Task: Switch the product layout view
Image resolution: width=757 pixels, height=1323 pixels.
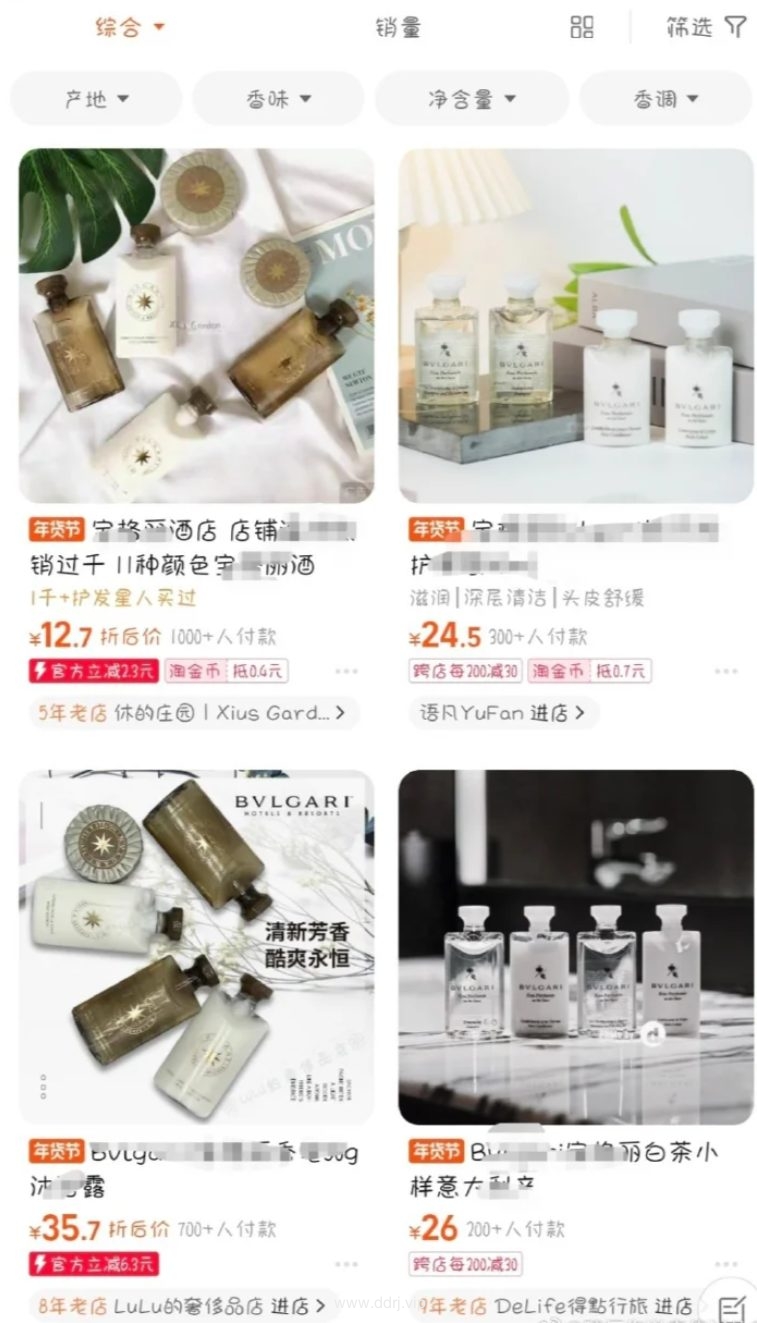Action: pyautogui.click(x=582, y=27)
